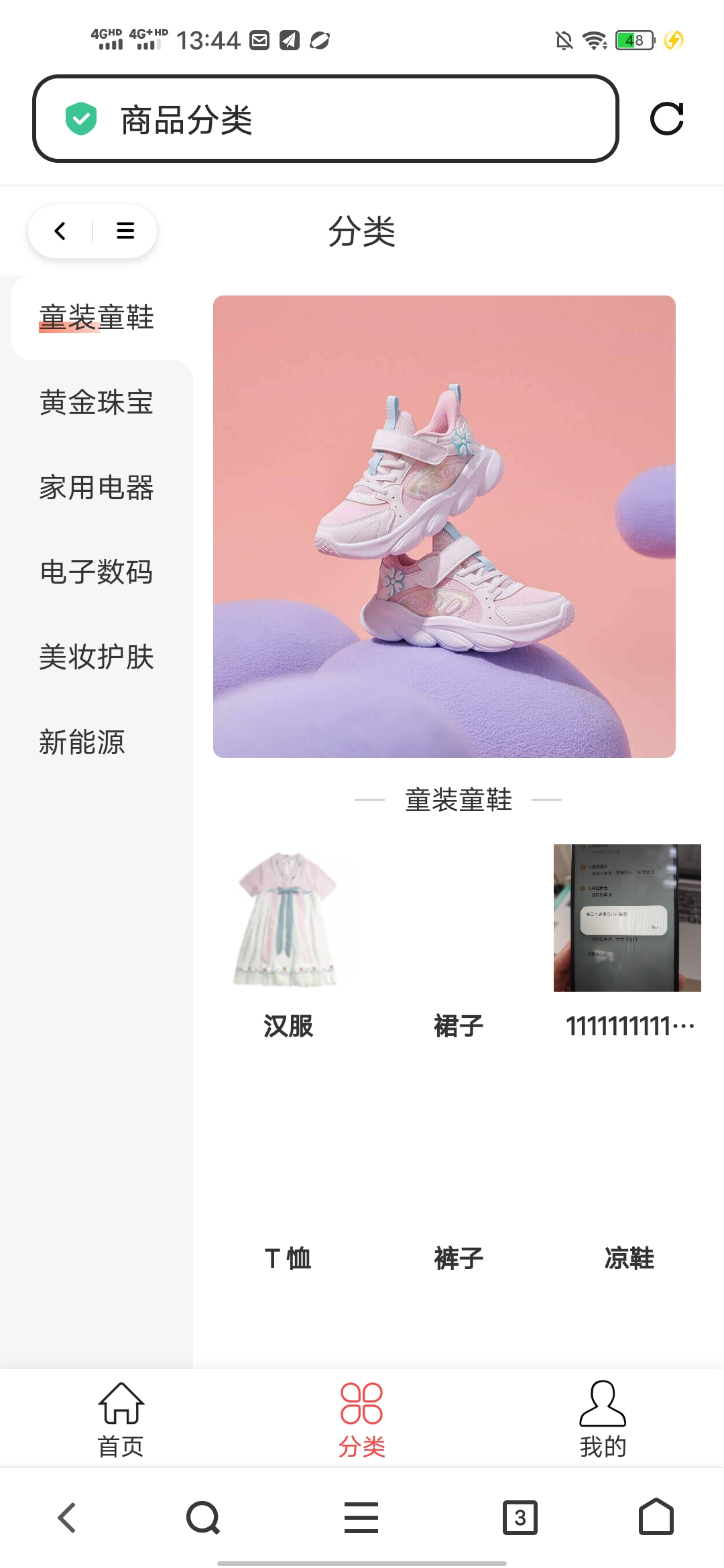
Task: Open the 1111111111 subcategory tile
Action: pos(627,938)
